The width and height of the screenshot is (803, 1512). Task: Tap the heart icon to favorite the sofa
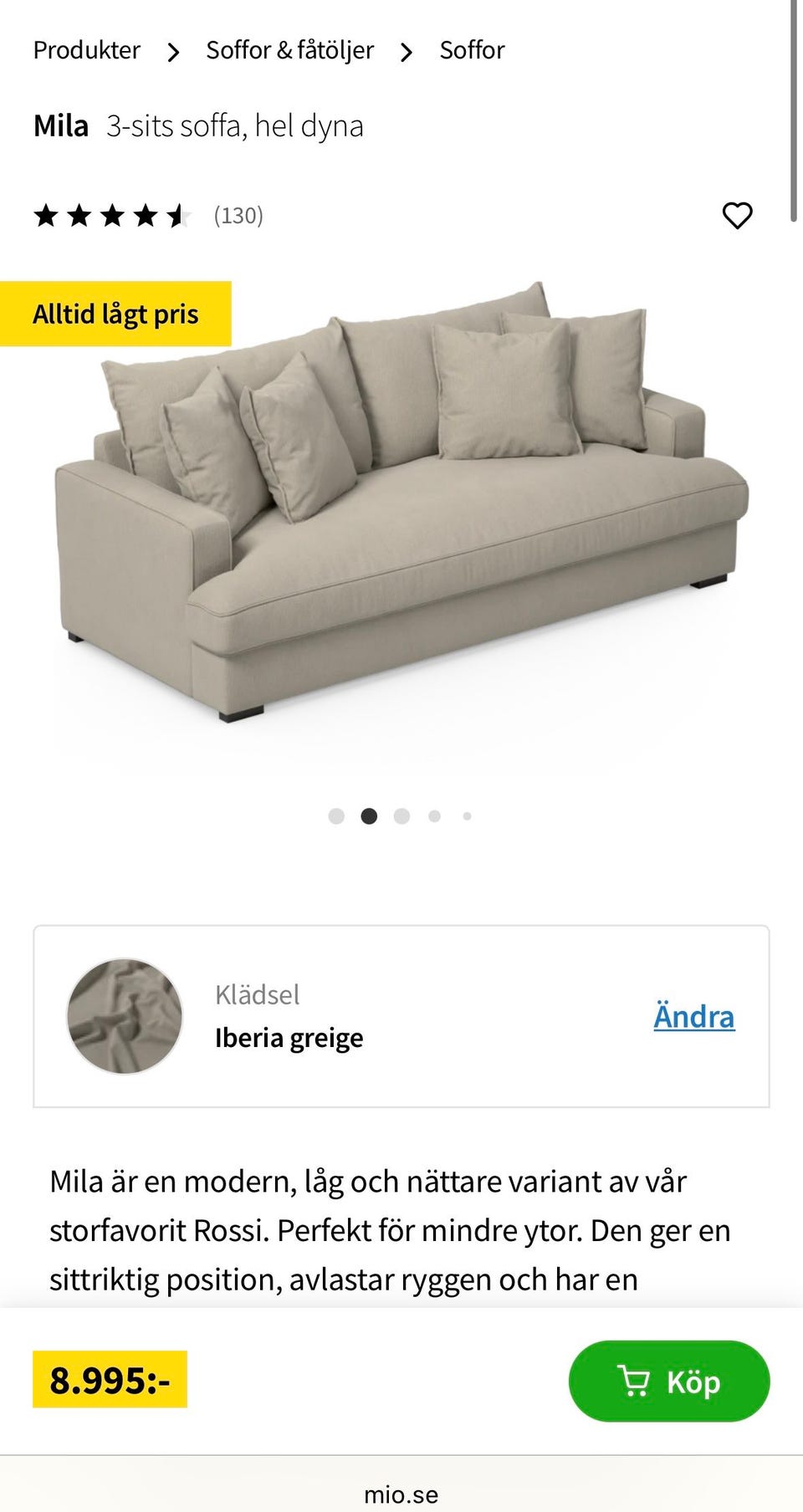739,216
